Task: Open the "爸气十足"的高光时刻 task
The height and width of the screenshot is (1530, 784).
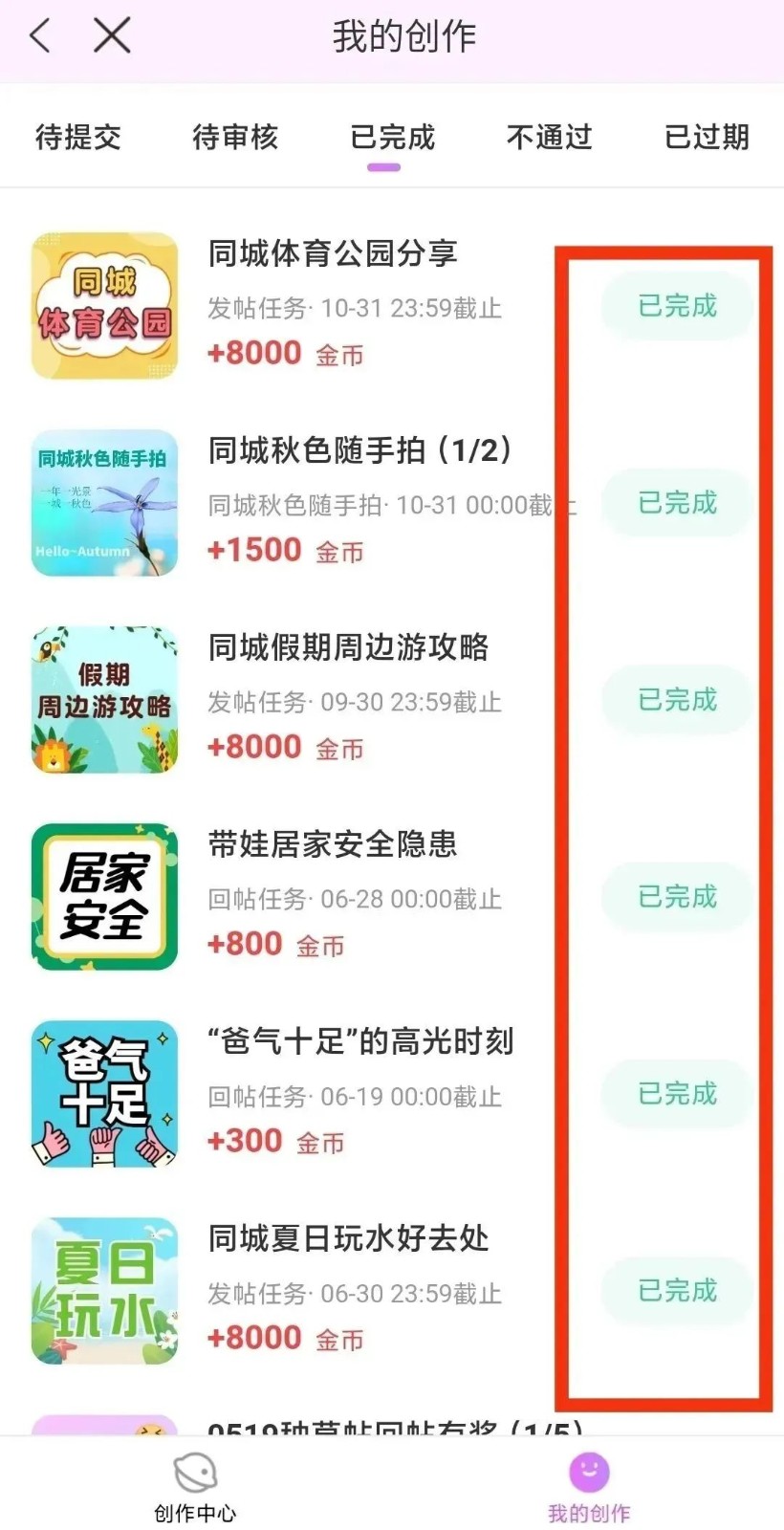Action: (x=361, y=1042)
